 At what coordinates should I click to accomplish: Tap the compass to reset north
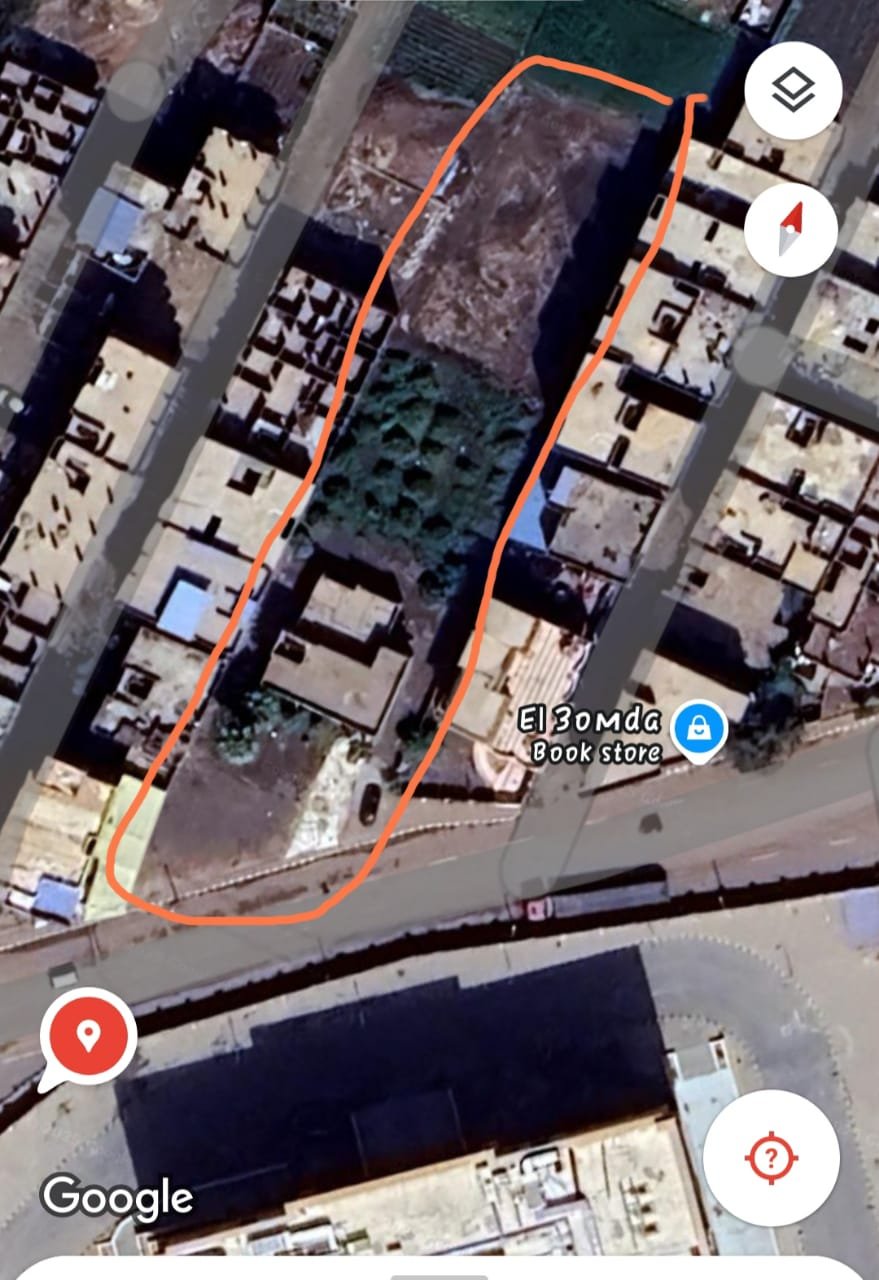(793, 229)
